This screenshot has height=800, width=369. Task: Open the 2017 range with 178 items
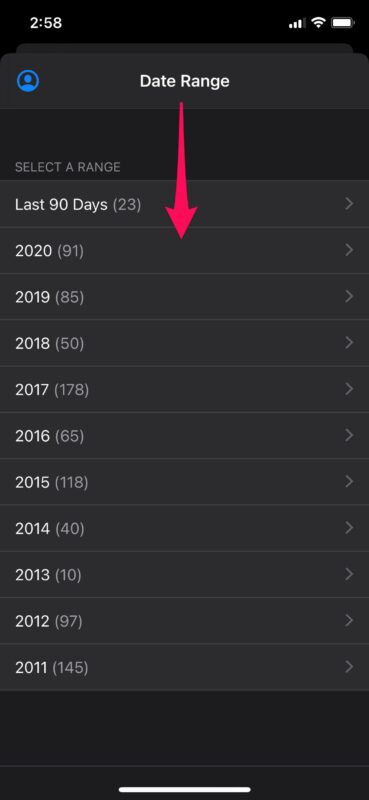coord(184,390)
